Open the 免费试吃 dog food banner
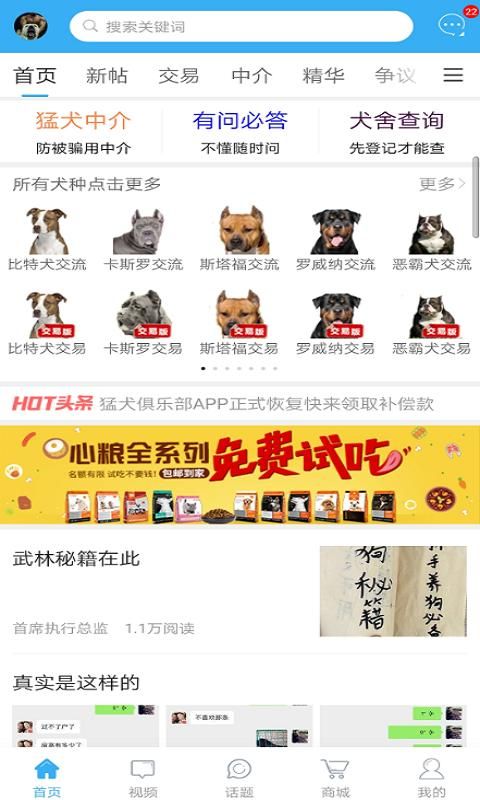Viewport: 480px width, 800px height. coord(240,474)
